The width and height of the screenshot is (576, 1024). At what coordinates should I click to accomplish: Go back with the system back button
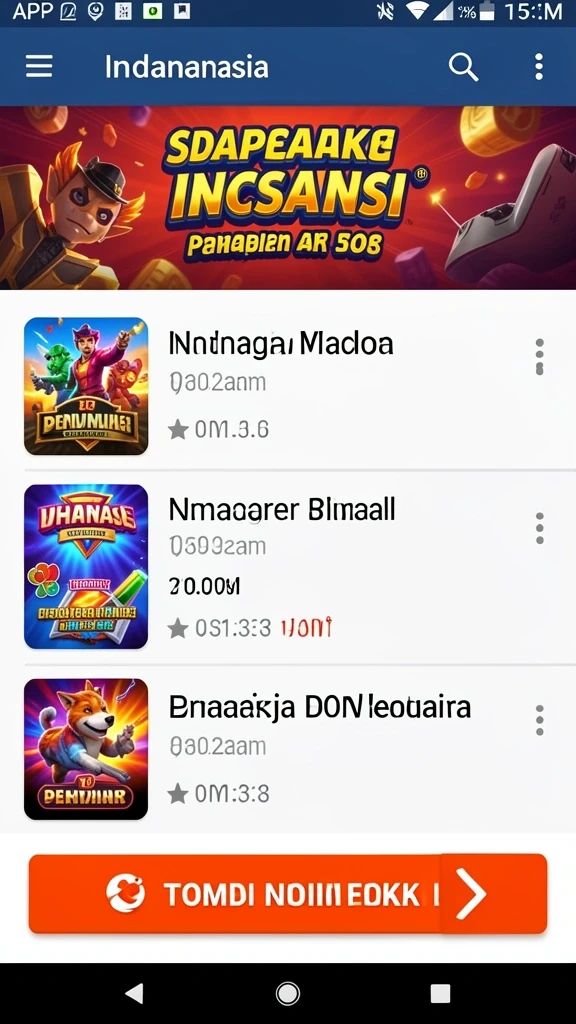point(134,993)
